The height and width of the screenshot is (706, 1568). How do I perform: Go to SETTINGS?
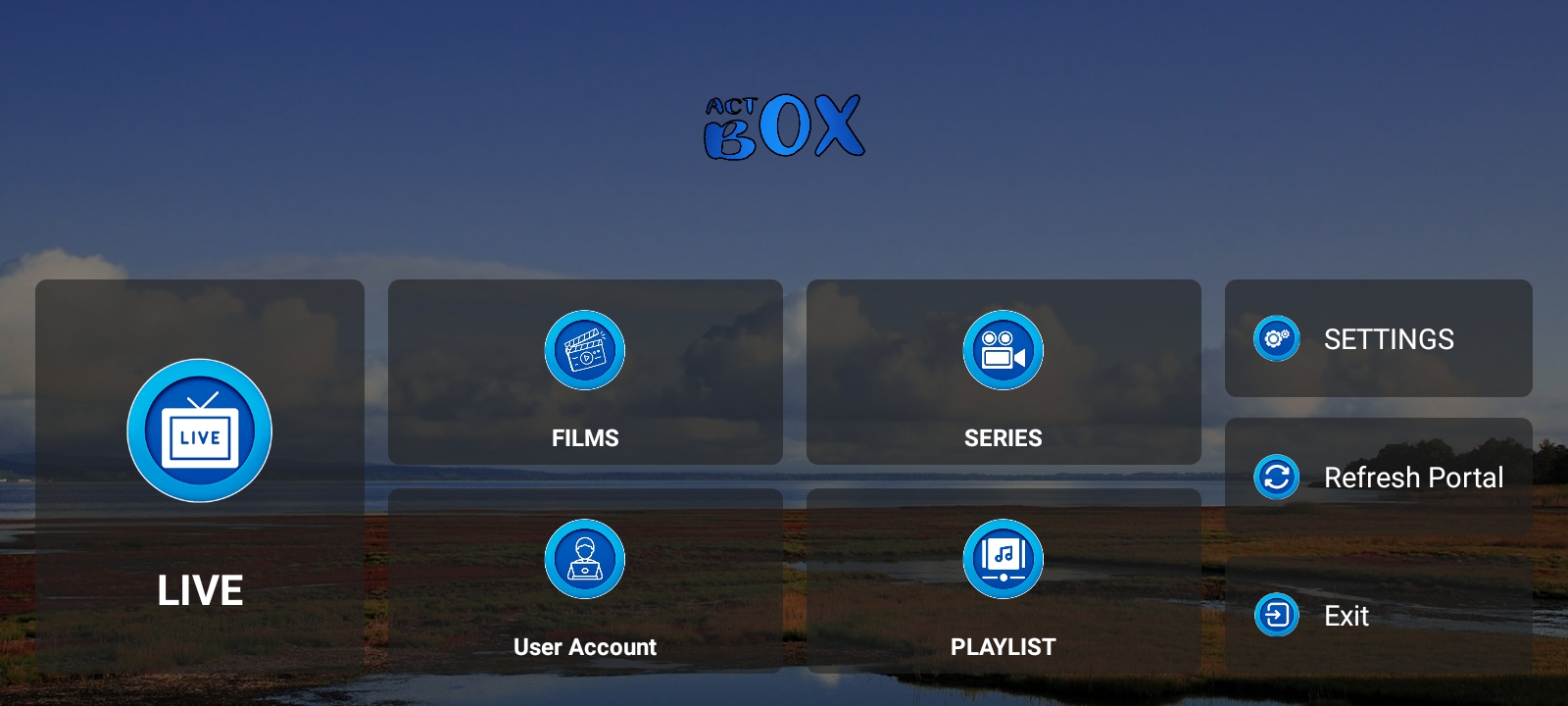coord(1378,339)
